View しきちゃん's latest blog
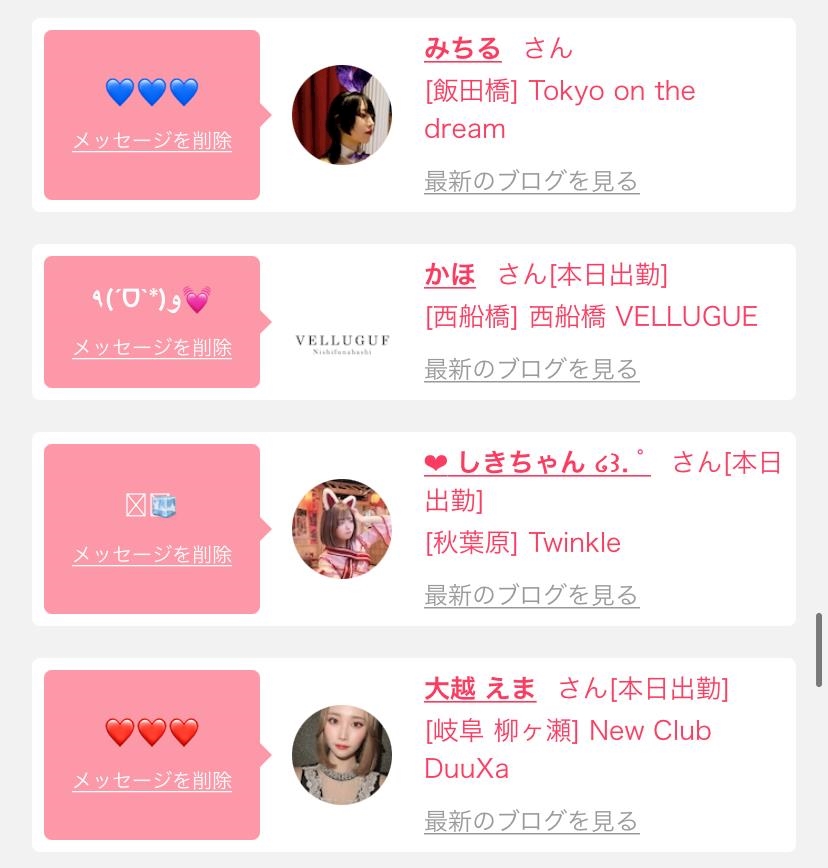 click(x=531, y=595)
